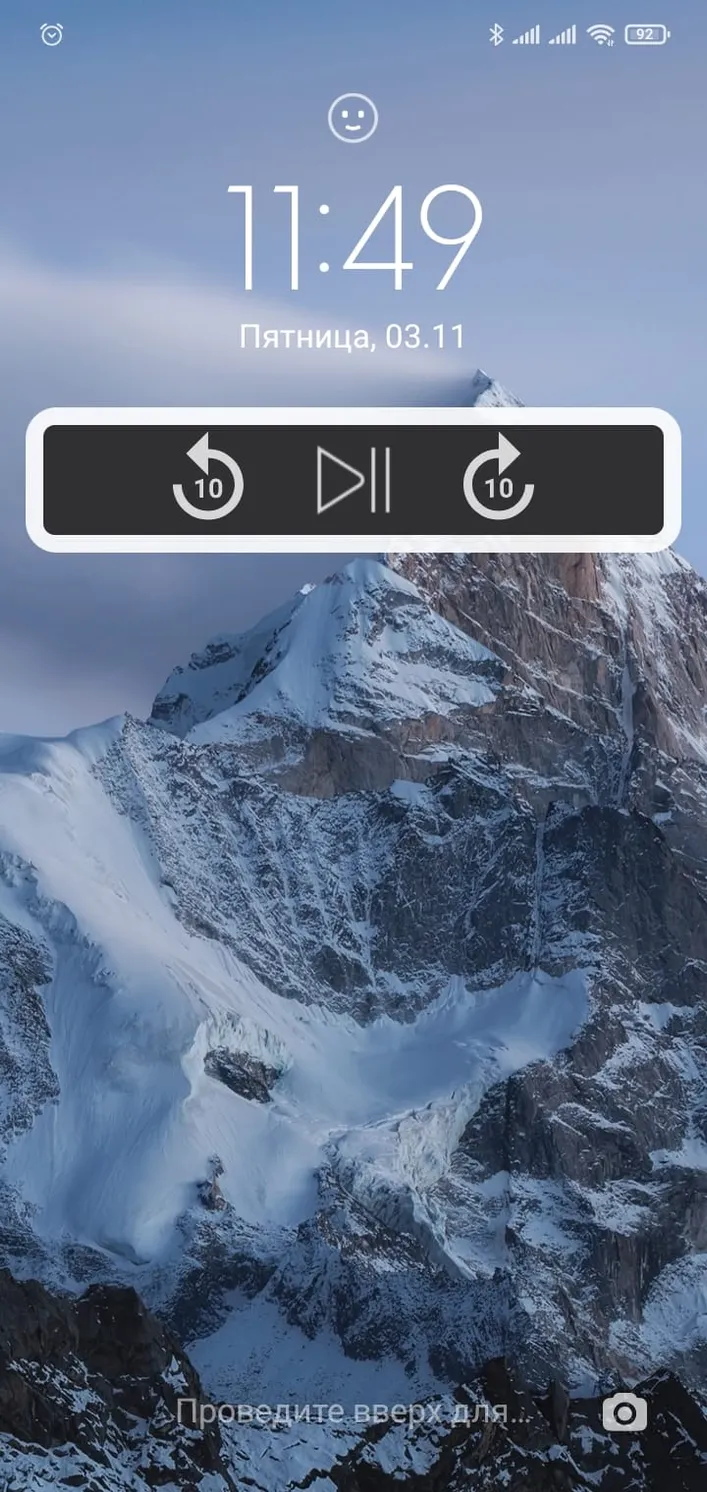Open the camera shortcut
This screenshot has width=707, height=1492.
[625, 1412]
